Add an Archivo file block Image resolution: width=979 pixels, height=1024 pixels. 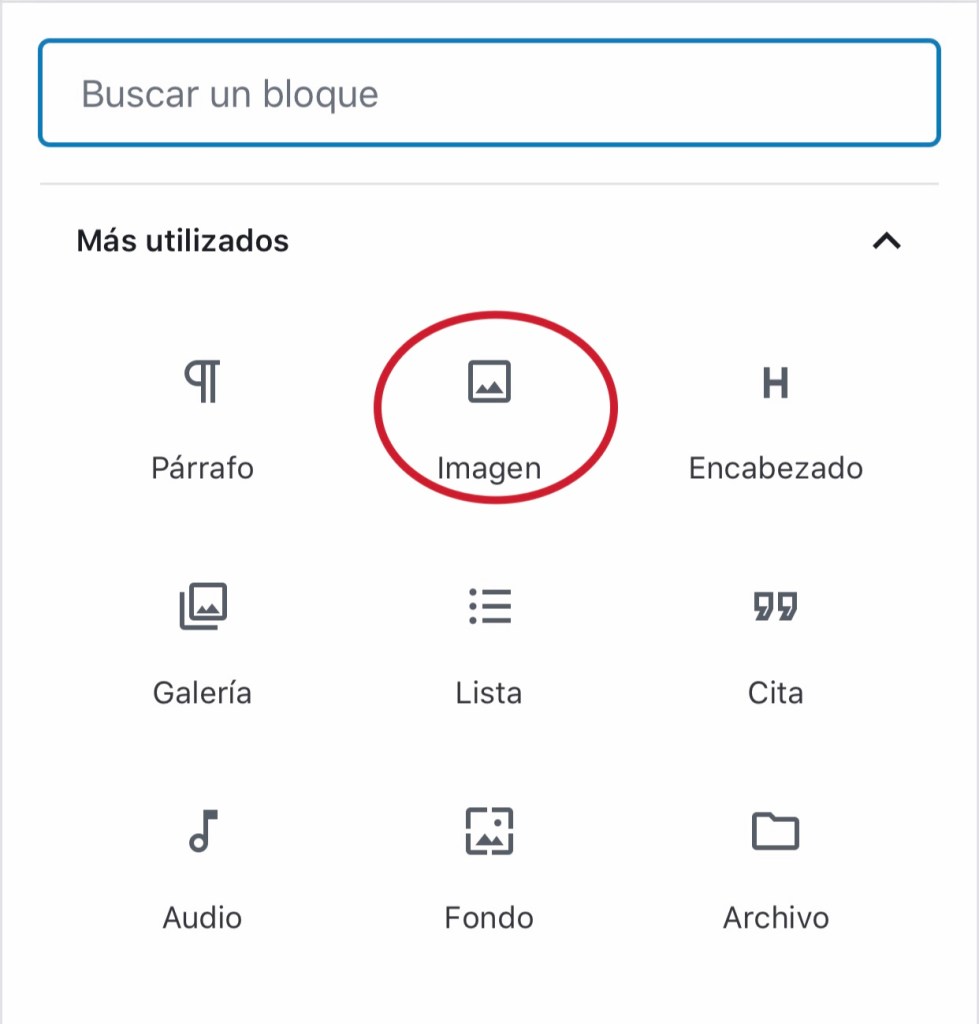coord(775,868)
